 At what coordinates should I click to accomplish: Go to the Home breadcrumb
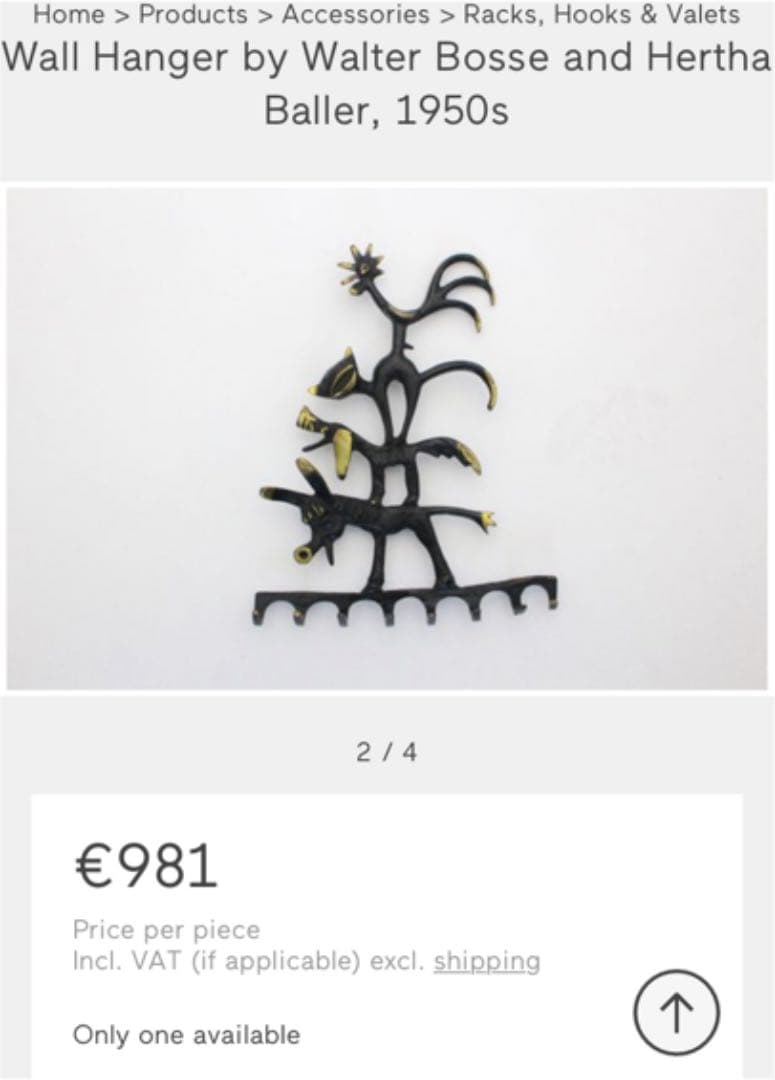[68, 15]
